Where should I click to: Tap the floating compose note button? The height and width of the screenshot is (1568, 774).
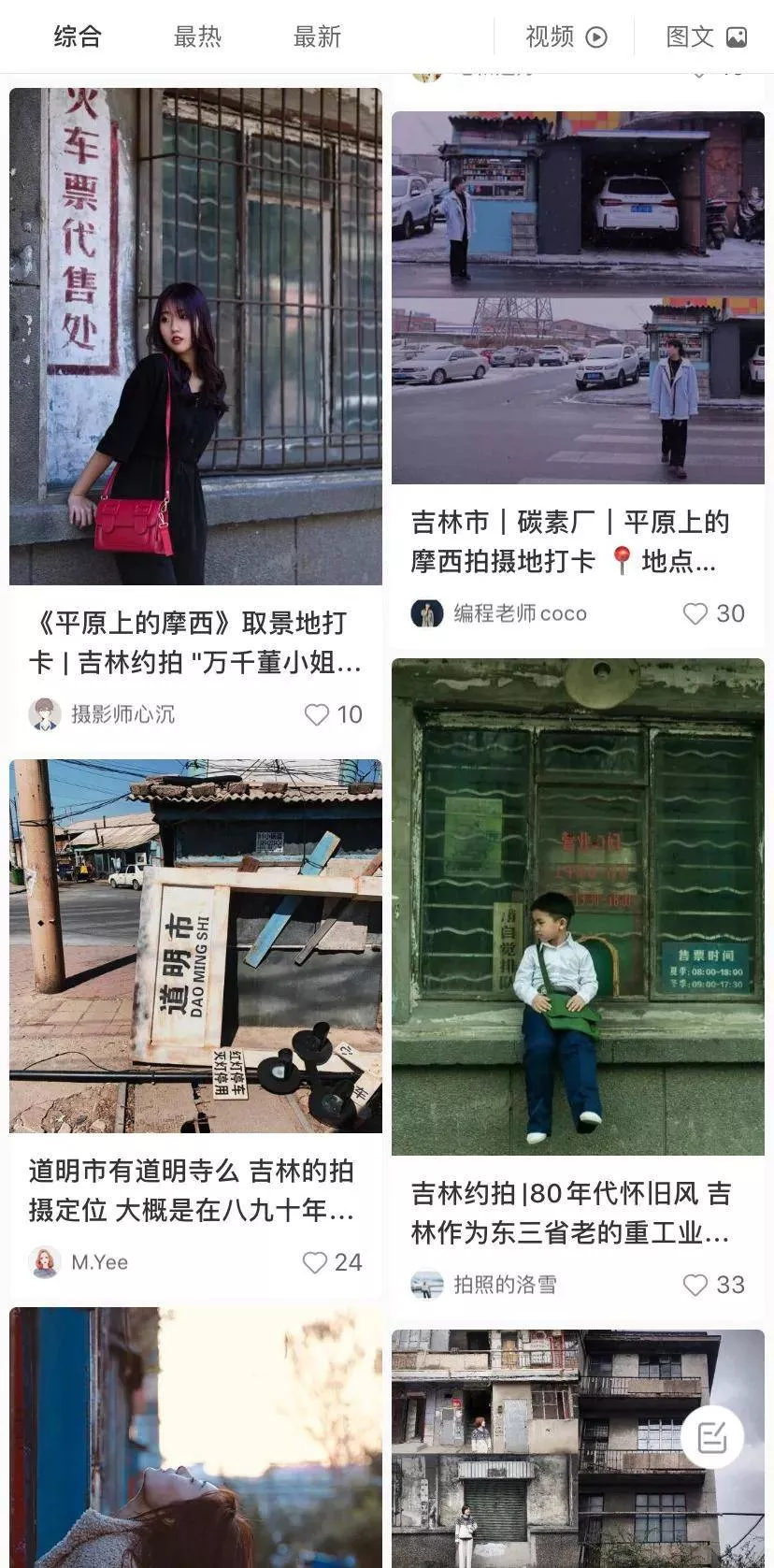(x=712, y=1436)
